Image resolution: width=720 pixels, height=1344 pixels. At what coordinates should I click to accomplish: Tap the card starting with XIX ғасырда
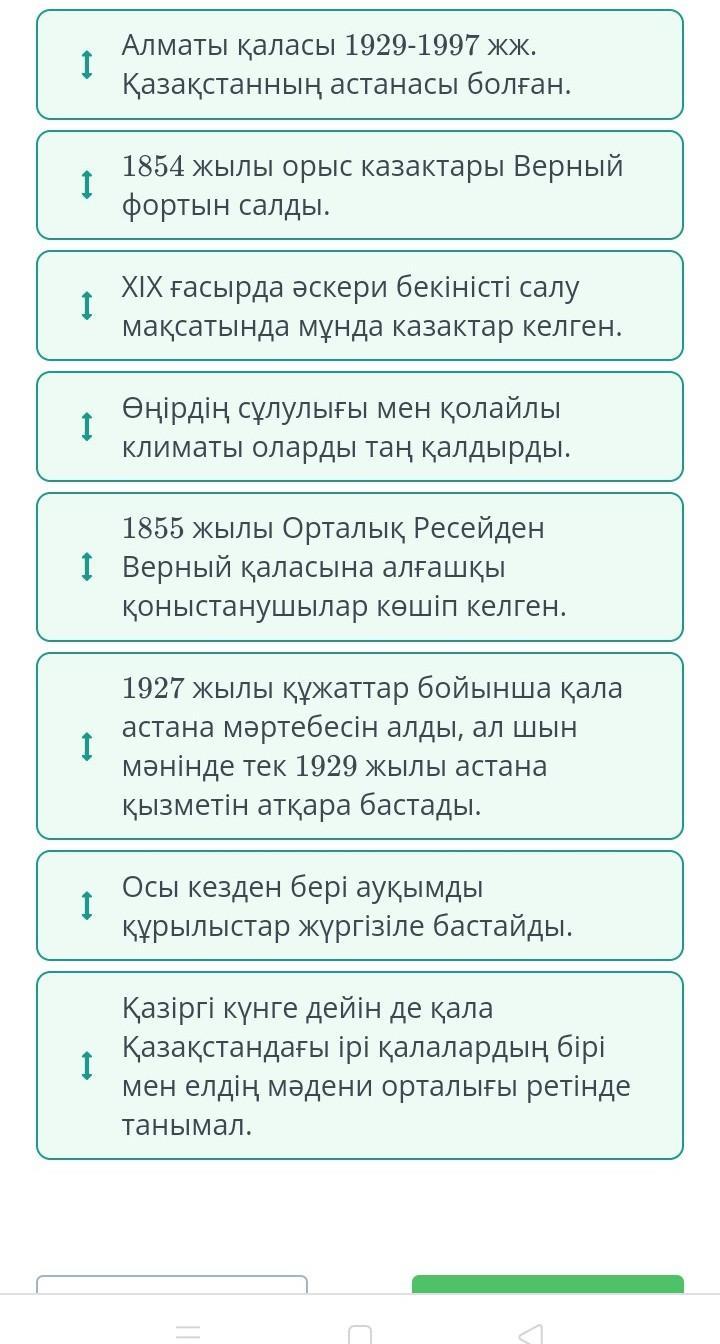[x=360, y=306]
